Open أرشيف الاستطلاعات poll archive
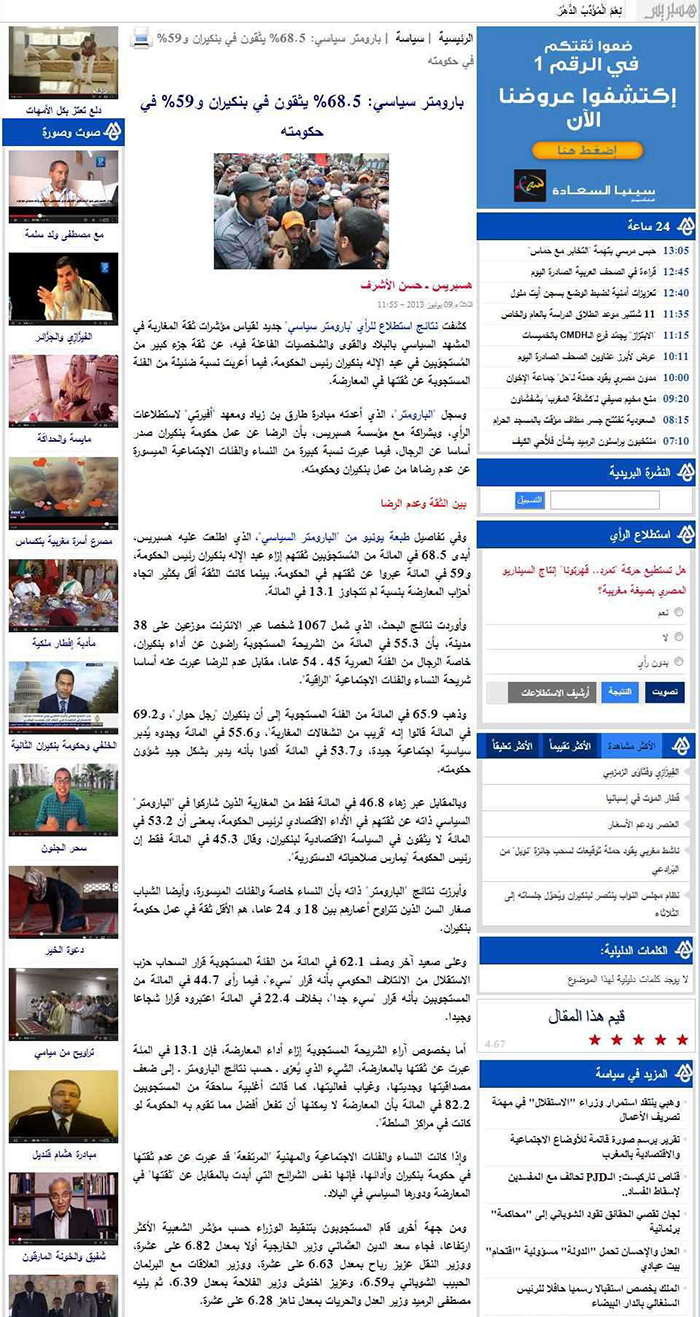Screen dimensions: 700x1317 [x=553, y=691]
